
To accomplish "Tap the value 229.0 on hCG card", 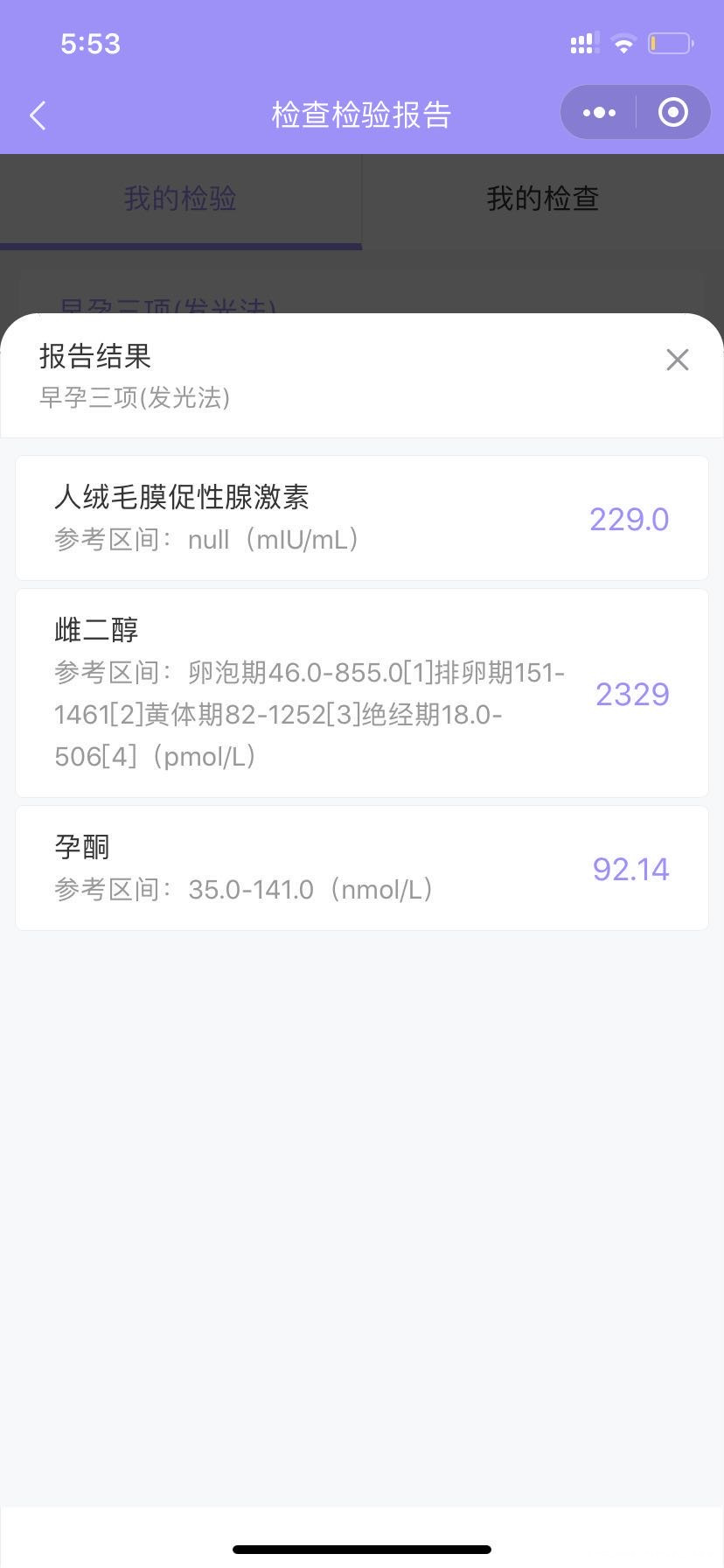I will (629, 518).
